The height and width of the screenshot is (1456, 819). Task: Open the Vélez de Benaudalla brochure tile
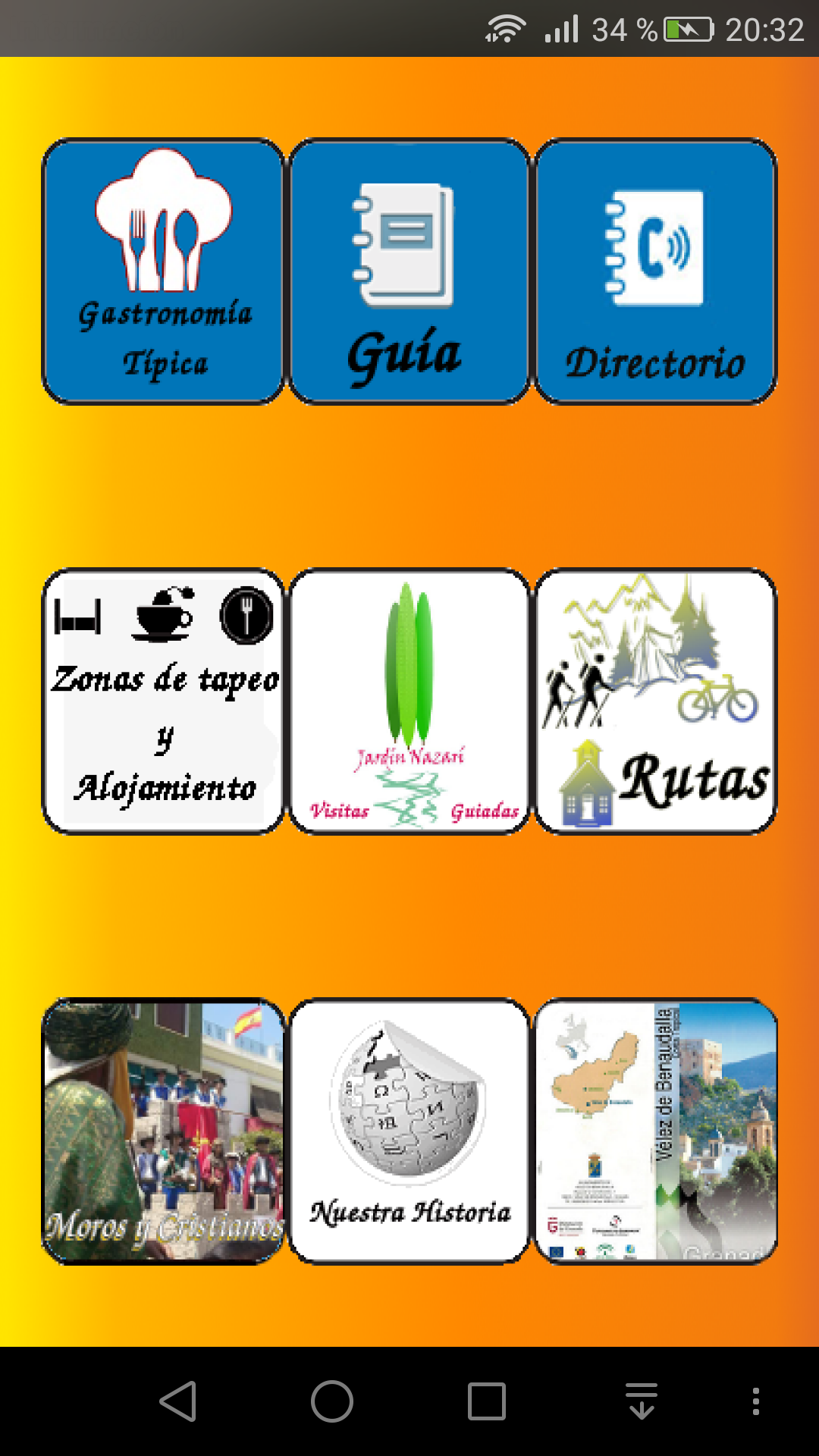pyautogui.click(x=655, y=1131)
